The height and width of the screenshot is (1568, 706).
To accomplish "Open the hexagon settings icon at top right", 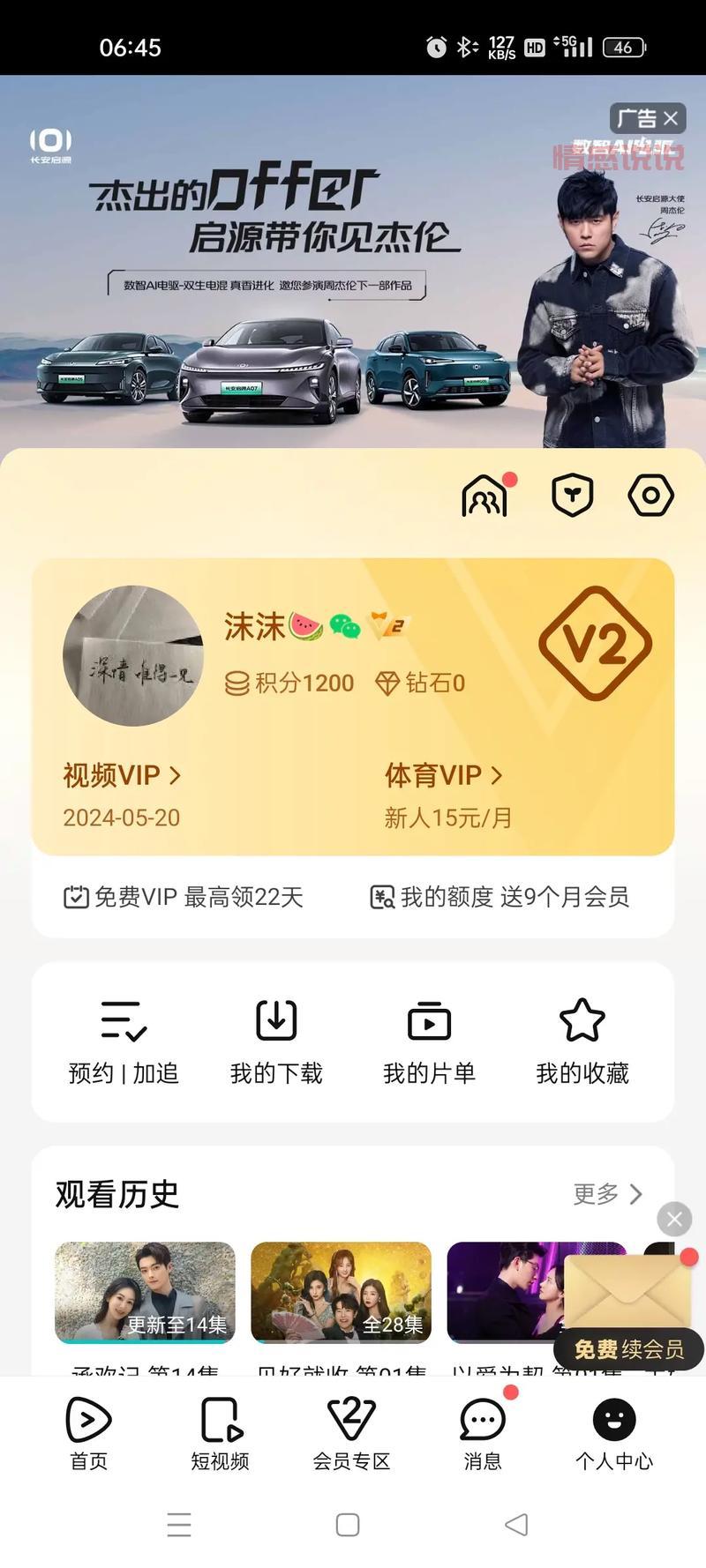I will click(x=650, y=496).
